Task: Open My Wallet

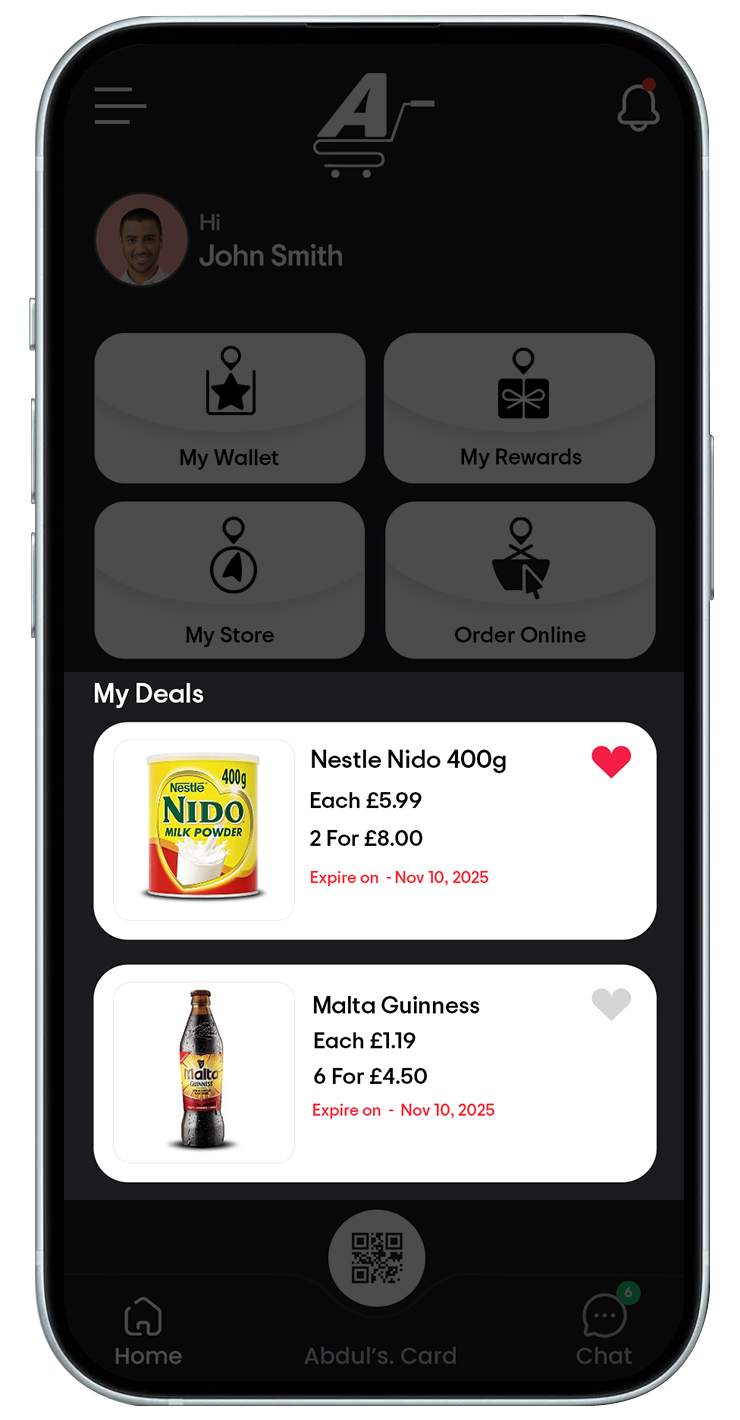Action: [229, 408]
